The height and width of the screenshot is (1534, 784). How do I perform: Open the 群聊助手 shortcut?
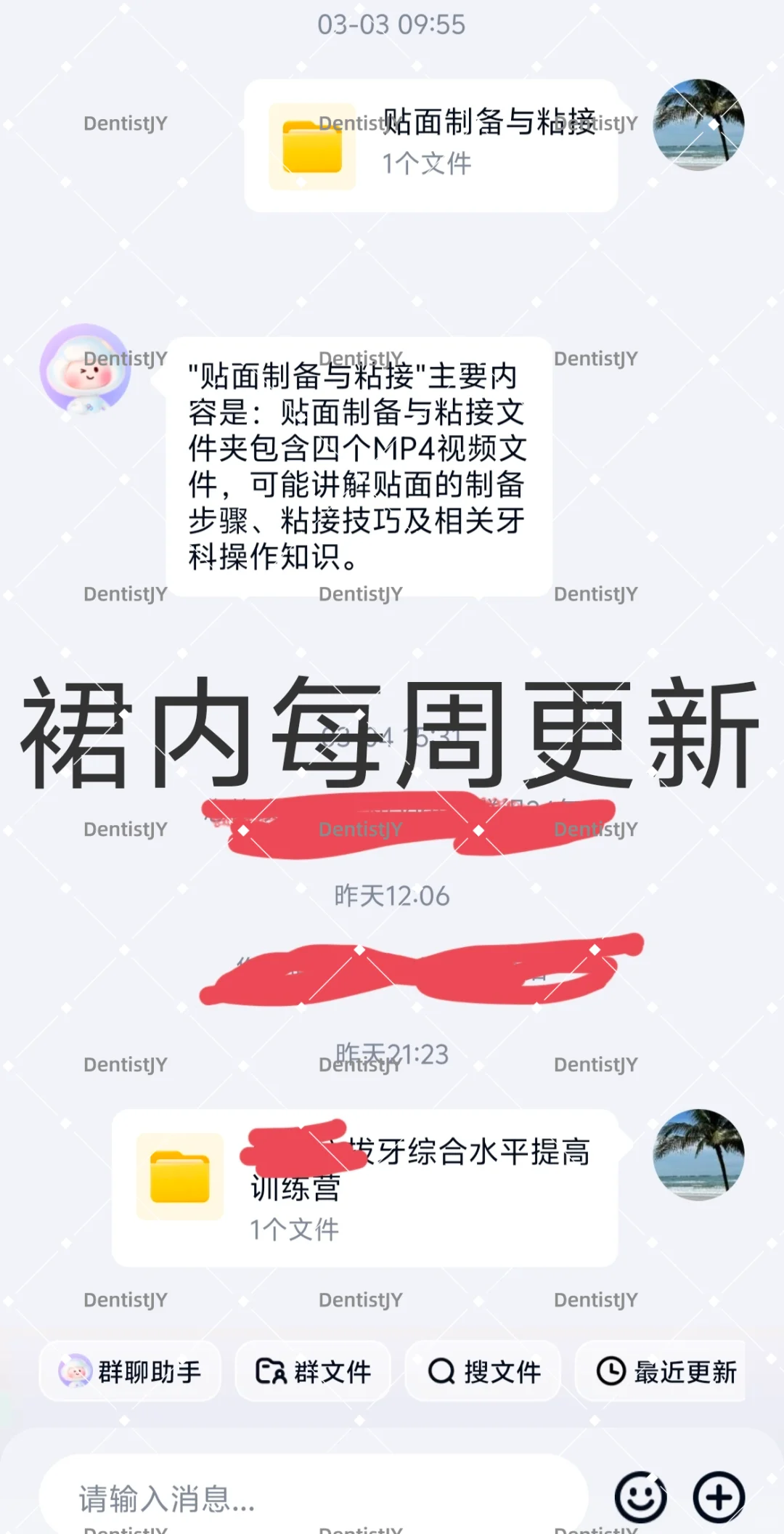pos(130,1371)
